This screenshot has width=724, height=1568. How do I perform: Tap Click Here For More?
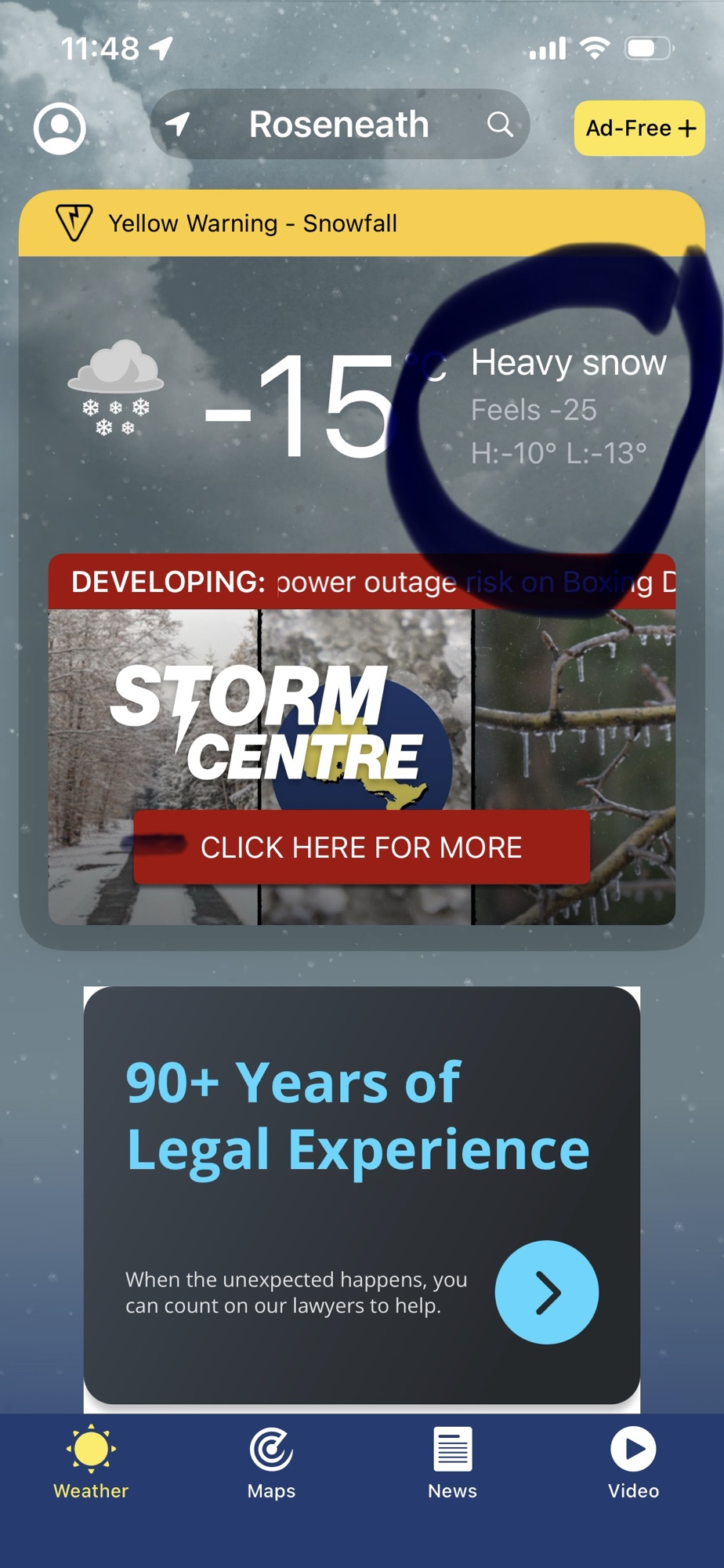(x=361, y=848)
